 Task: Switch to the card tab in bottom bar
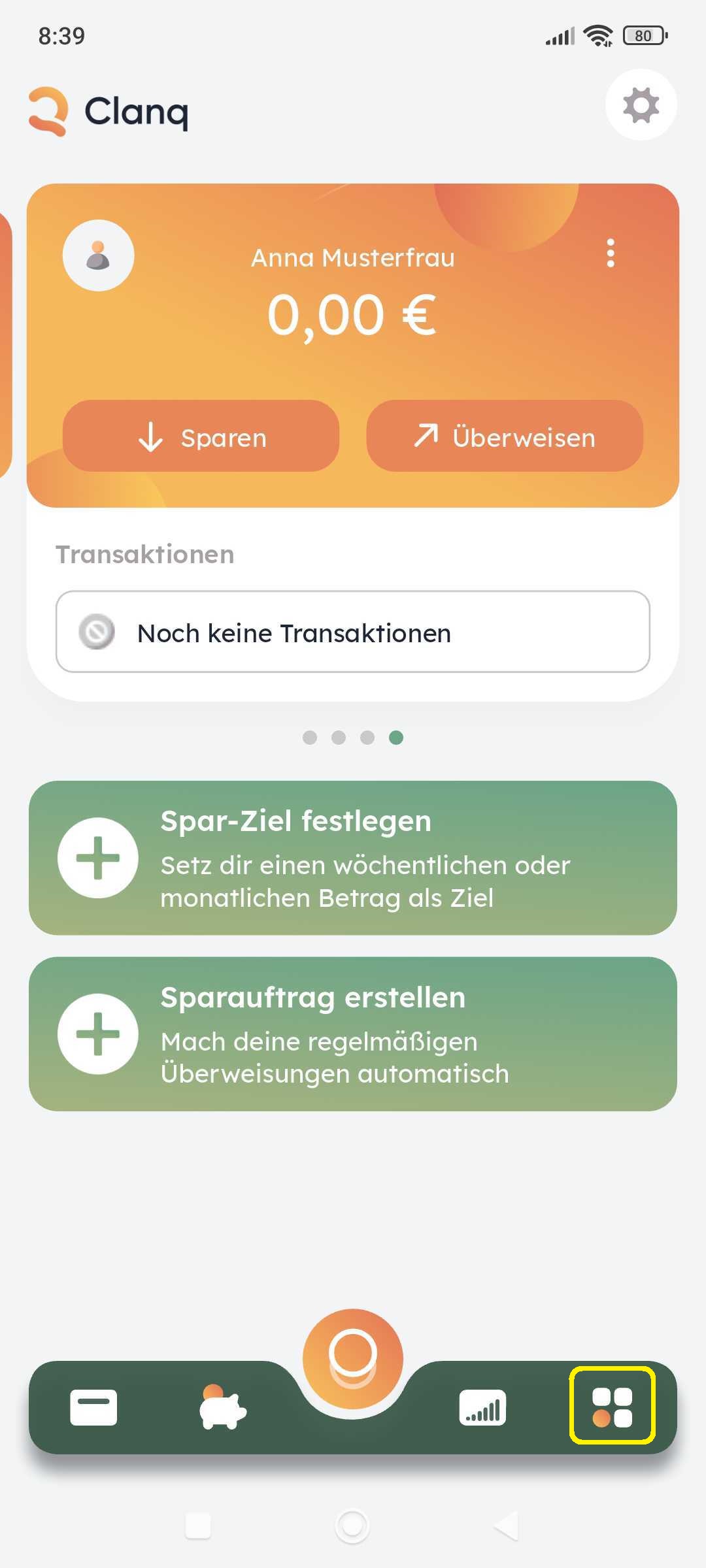point(93,1407)
